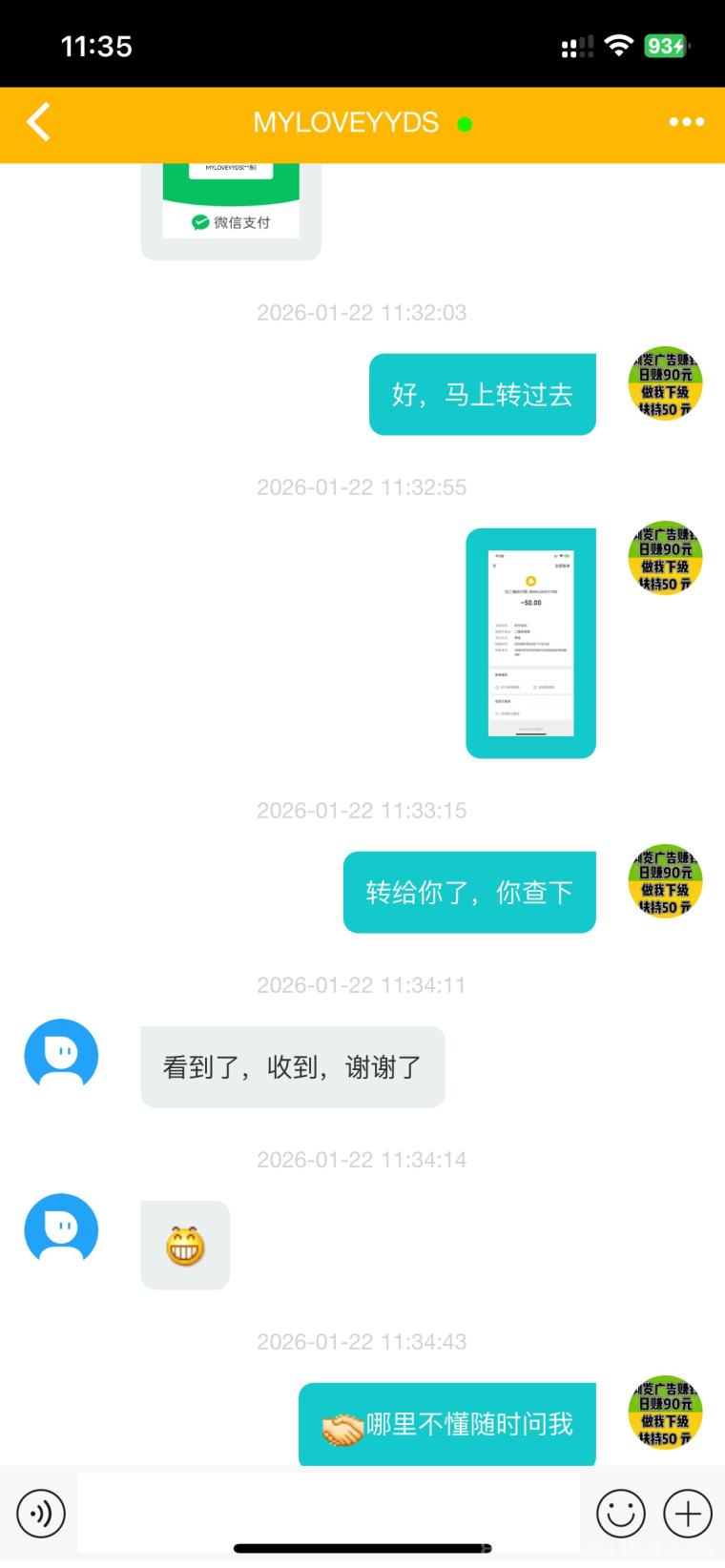Open the emoji picker
725x1568 pixels.
pyautogui.click(x=620, y=1514)
